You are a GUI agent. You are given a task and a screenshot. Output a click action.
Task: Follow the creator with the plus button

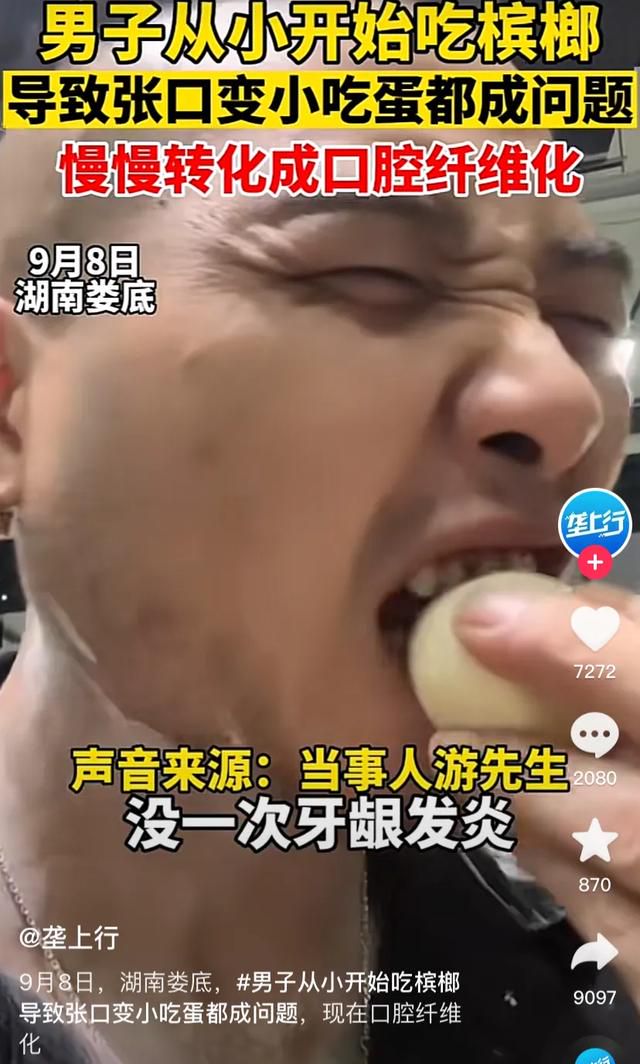tap(594, 562)
